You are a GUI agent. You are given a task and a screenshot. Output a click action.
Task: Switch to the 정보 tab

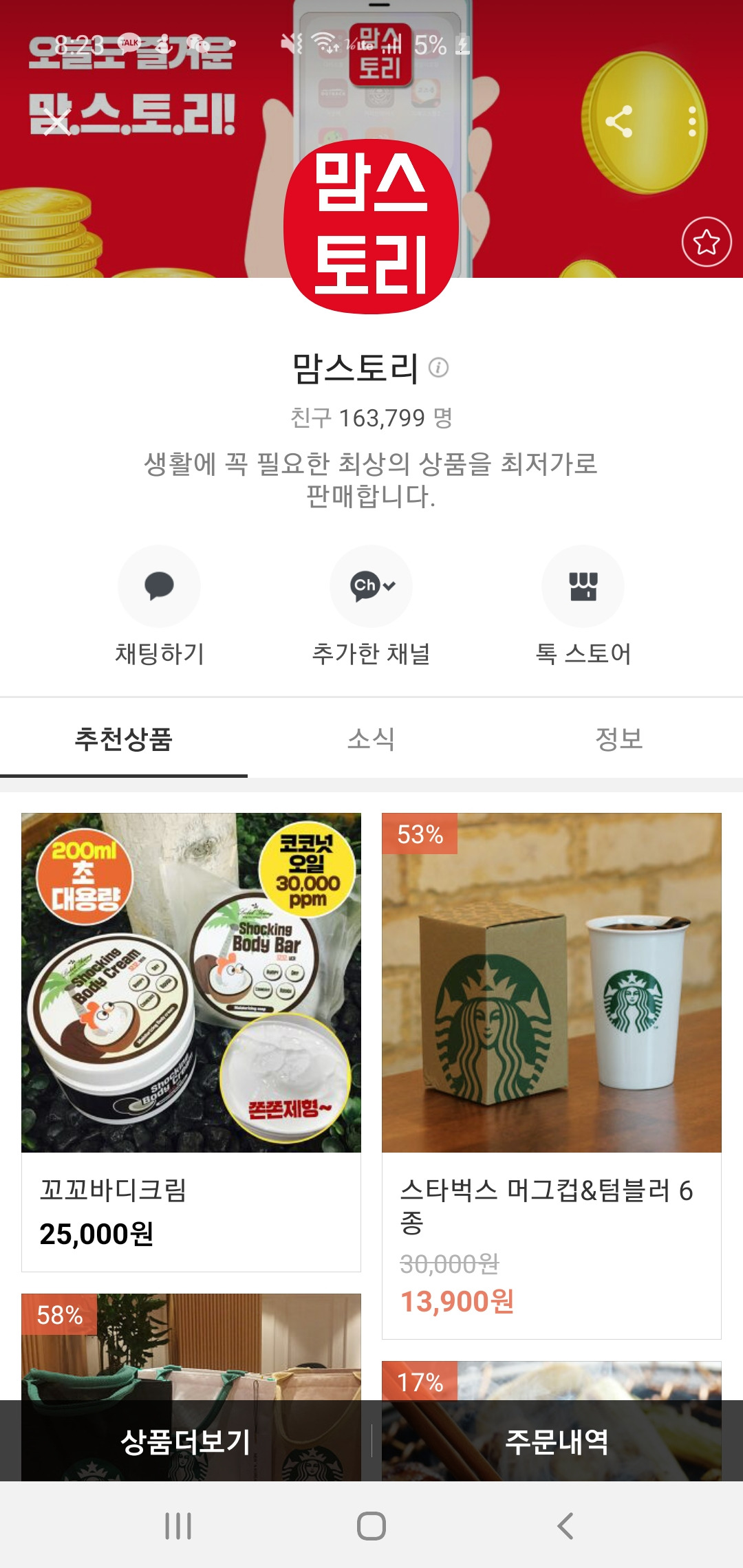point(618,737)
